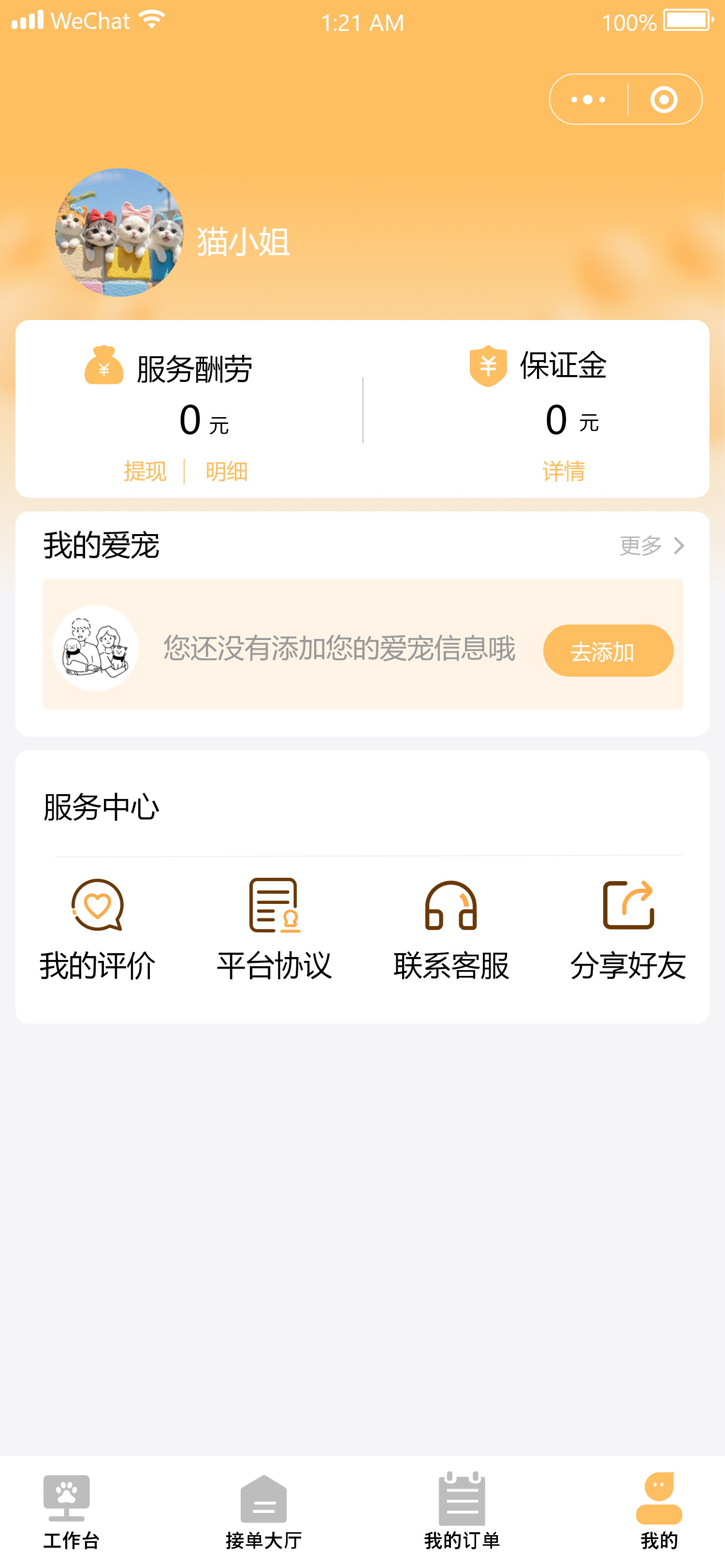Switch to the 工作台 tab
This screenshot has width=725, height=1568.
tap(71, 1511)
